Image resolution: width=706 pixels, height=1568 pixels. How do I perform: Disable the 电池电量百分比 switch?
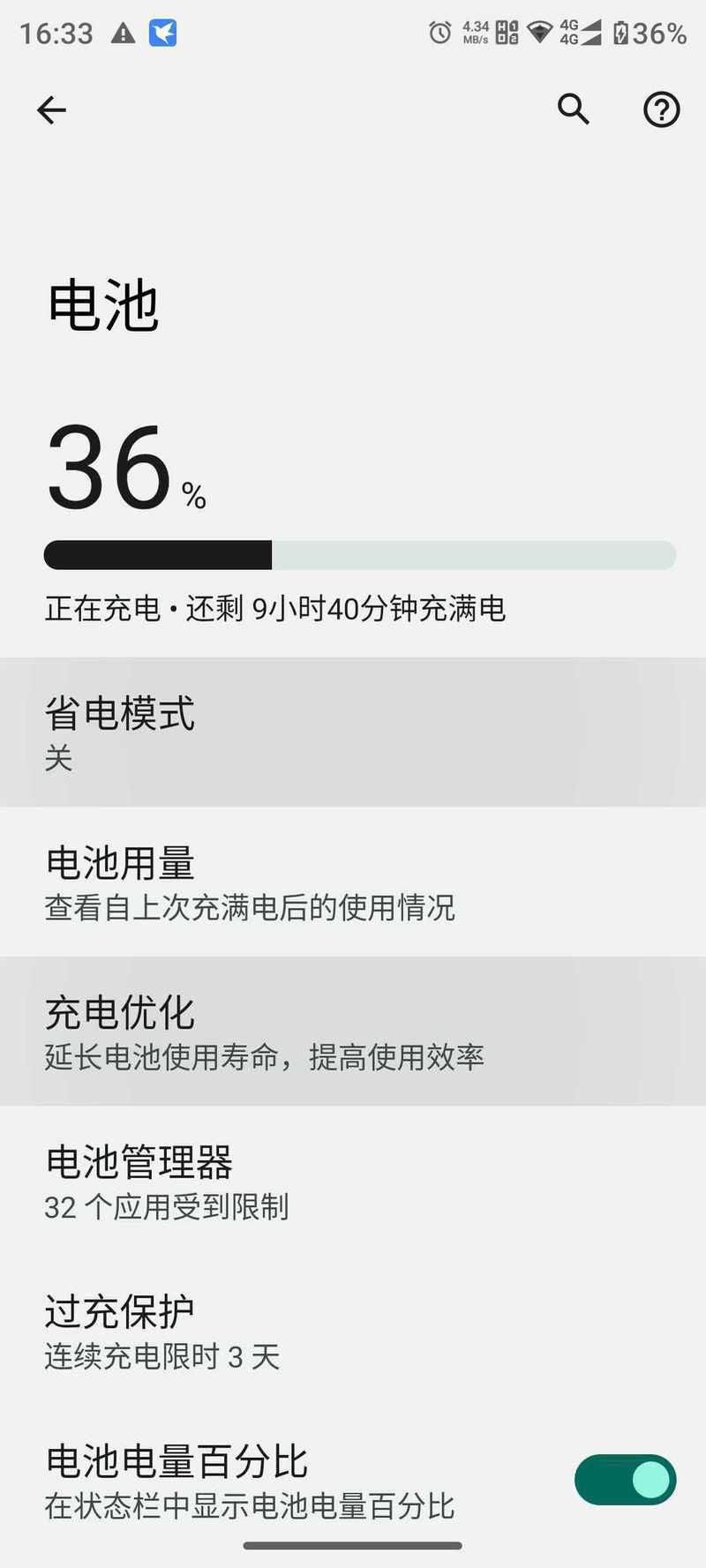pyautogui.click(x=625, y=1480)
